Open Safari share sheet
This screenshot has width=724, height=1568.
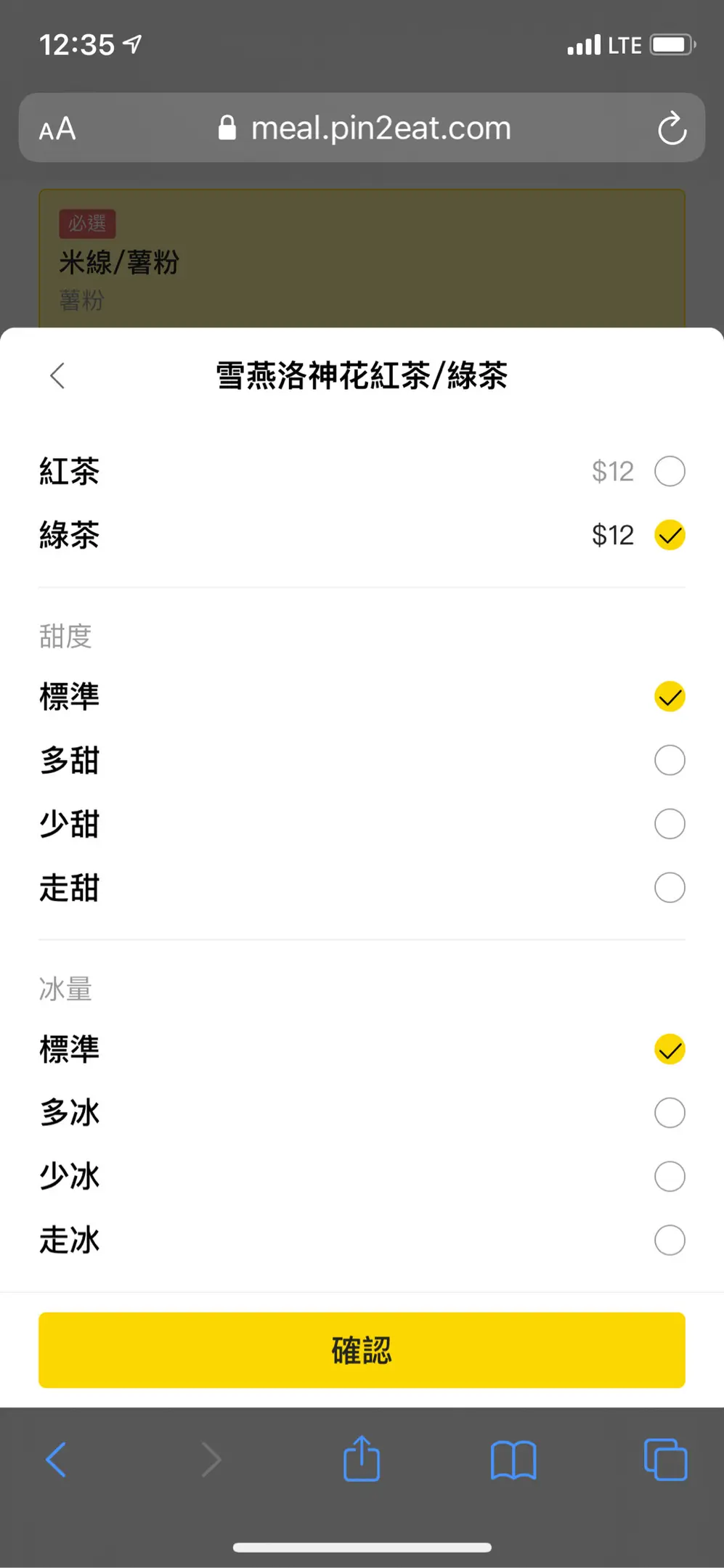click(x=362, y=1458)
